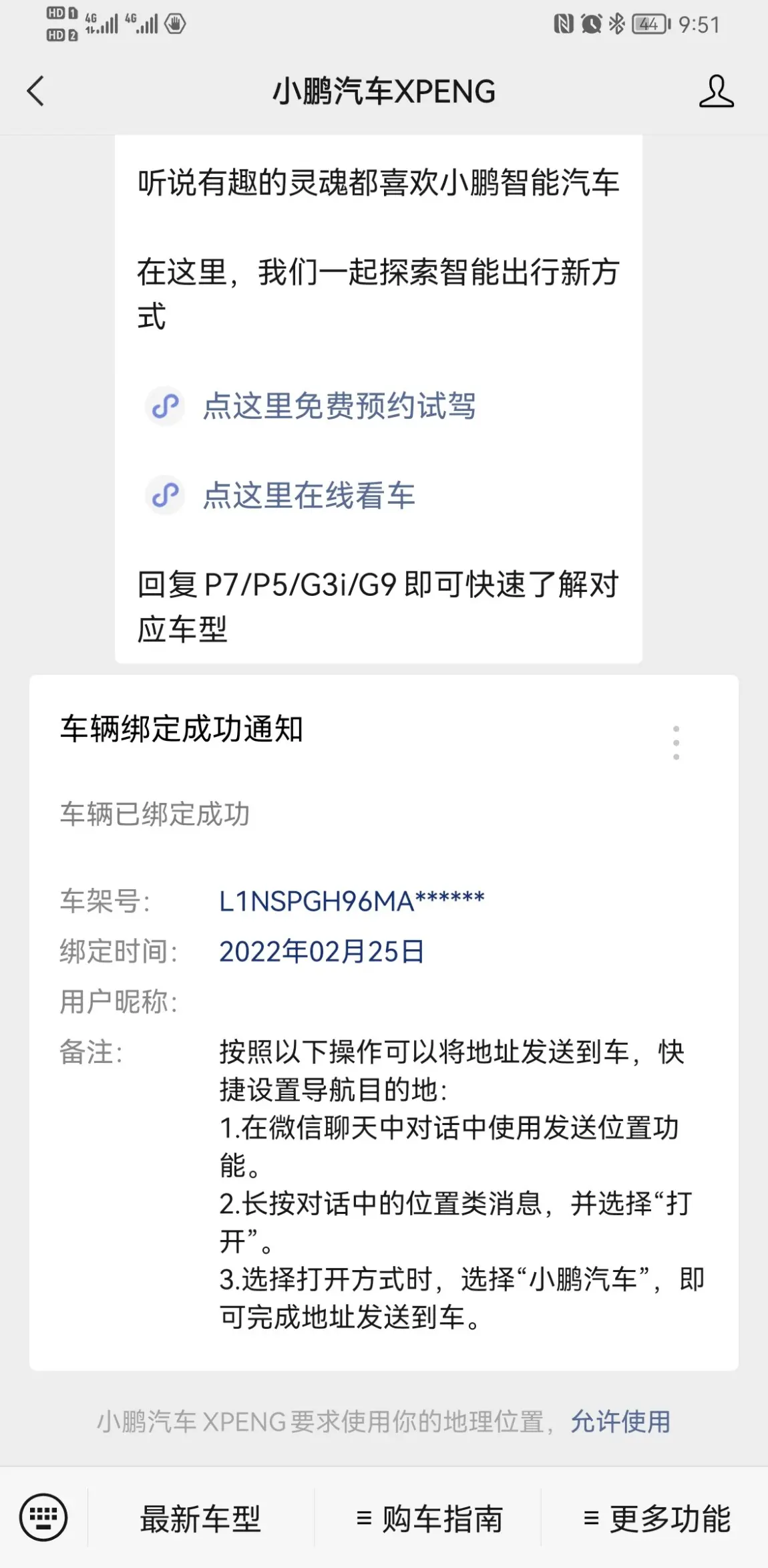Image resolution: width=768 pixels, height=1568 pixels.
Task: Open the XPENG account profile icon
Action: [x=716, y=91]
